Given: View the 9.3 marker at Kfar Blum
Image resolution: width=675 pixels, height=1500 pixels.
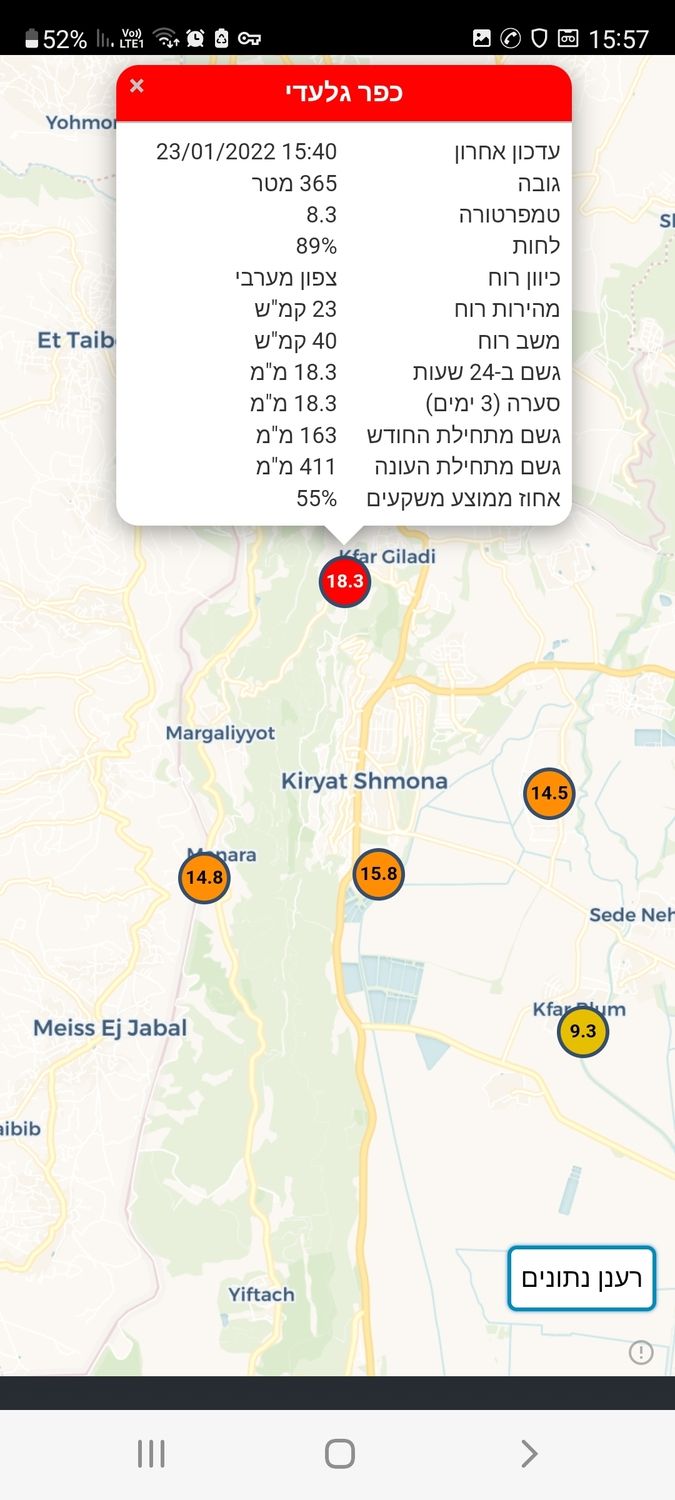Looking at the screenshot, I should 582,1031.
